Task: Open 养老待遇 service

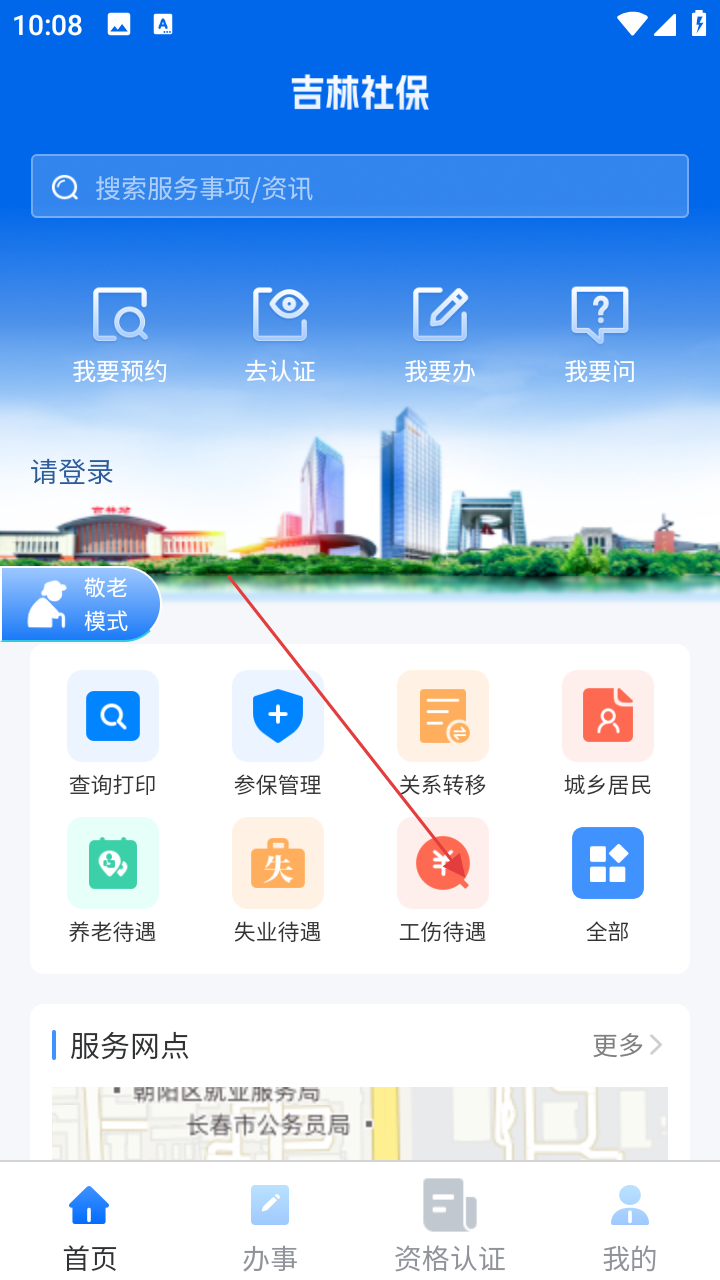Action: coord(113,881)
